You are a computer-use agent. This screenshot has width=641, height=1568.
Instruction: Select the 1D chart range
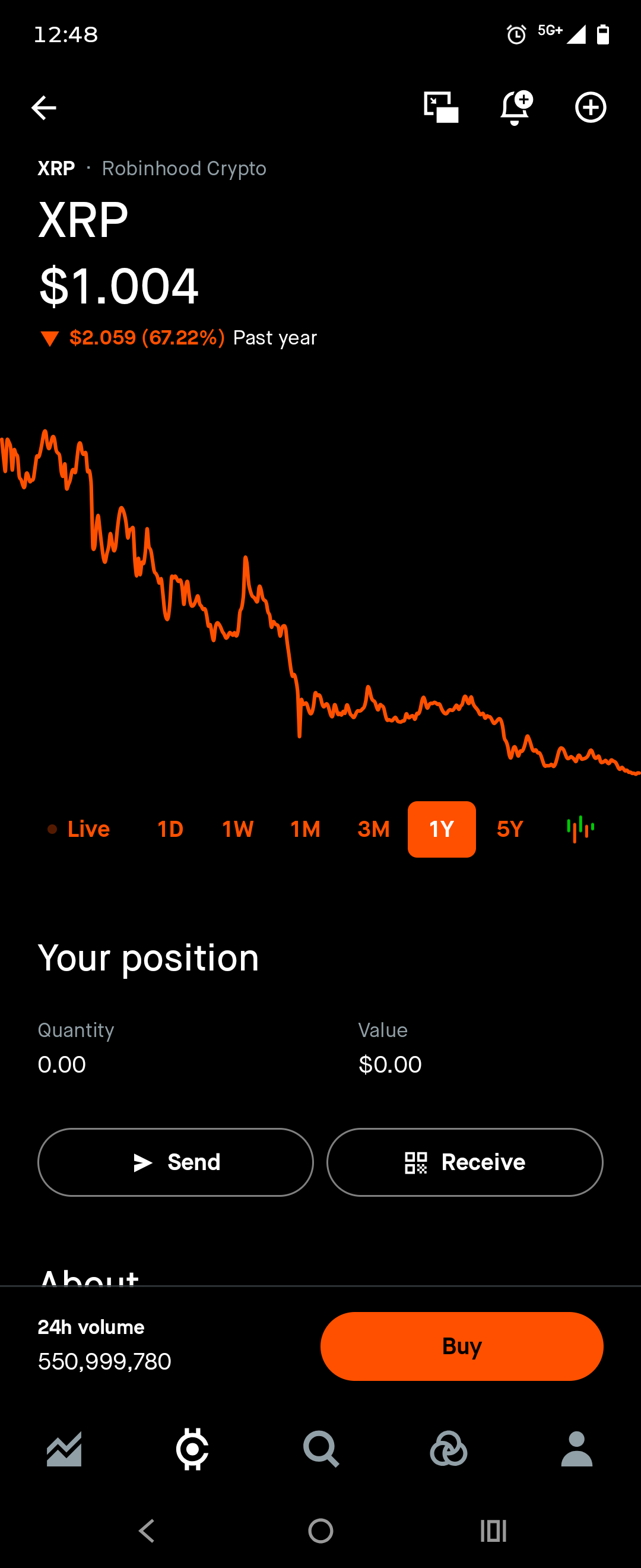(170, 829)
